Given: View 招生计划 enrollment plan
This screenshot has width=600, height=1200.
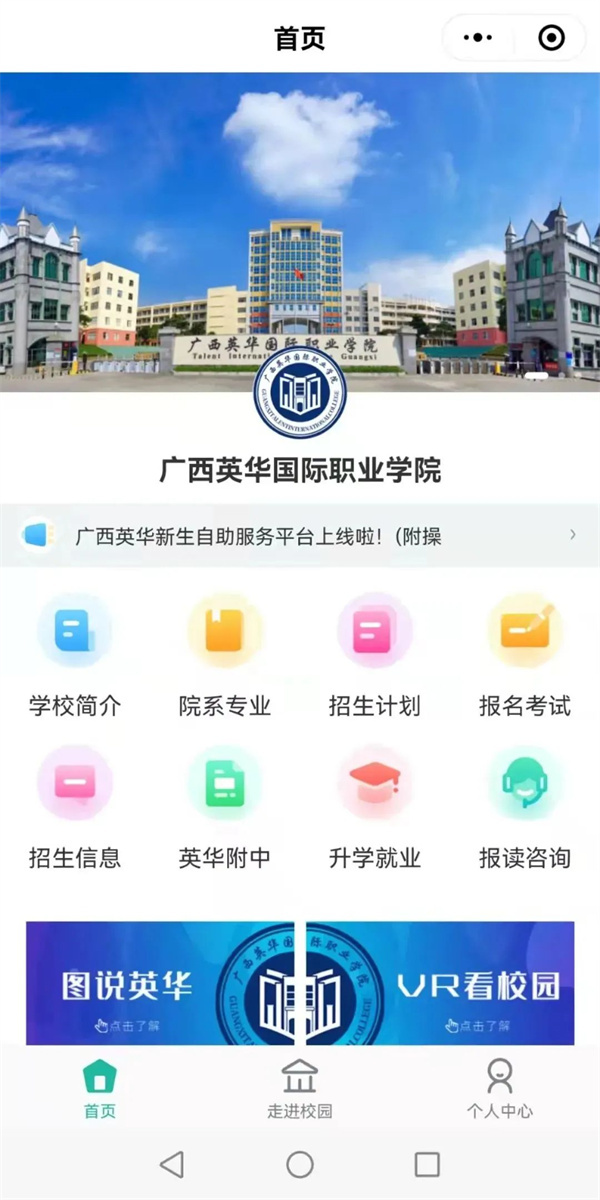Looking at the screenshot, I should (375, 655).
